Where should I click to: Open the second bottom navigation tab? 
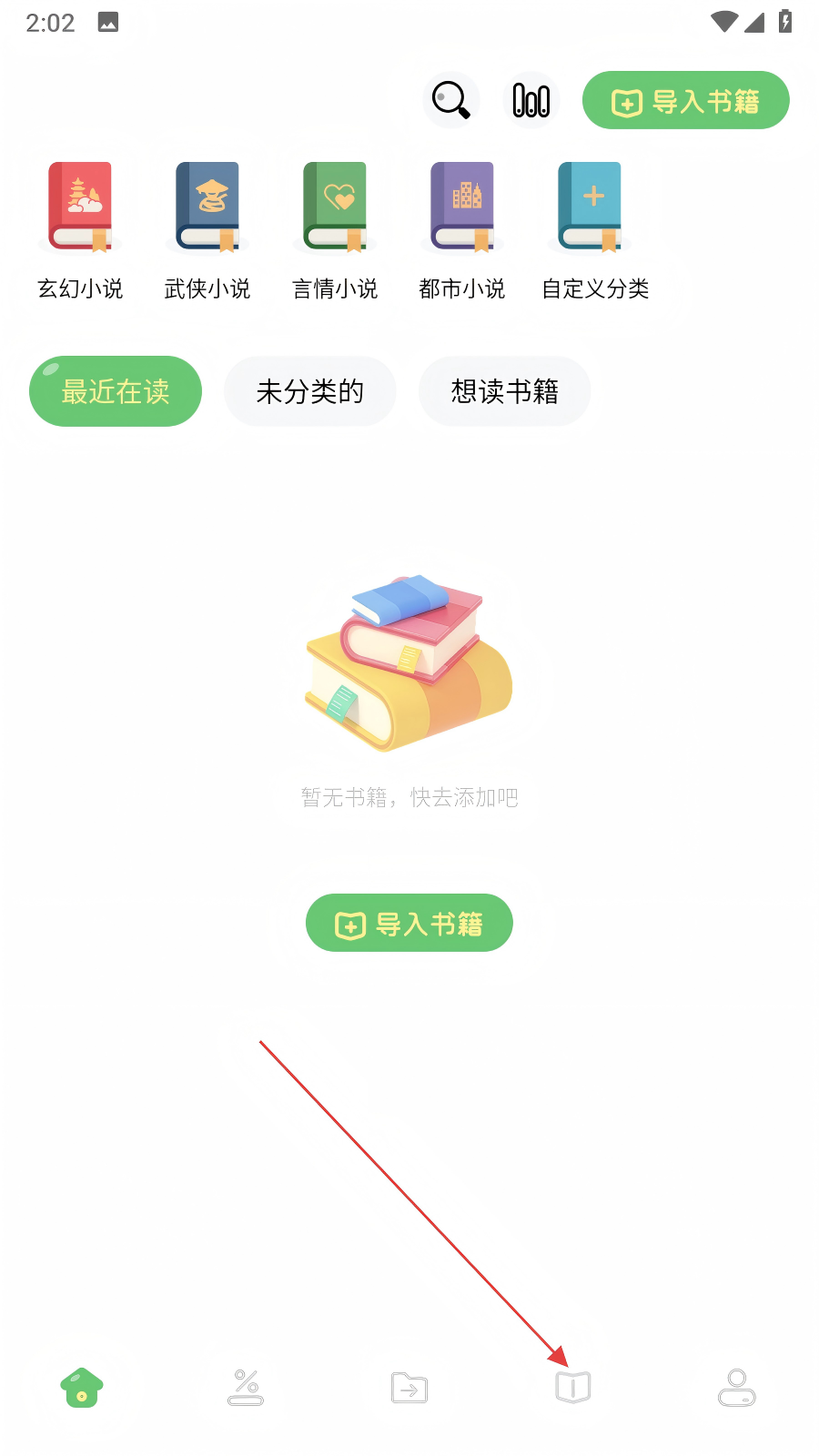tap(246, 1388)
